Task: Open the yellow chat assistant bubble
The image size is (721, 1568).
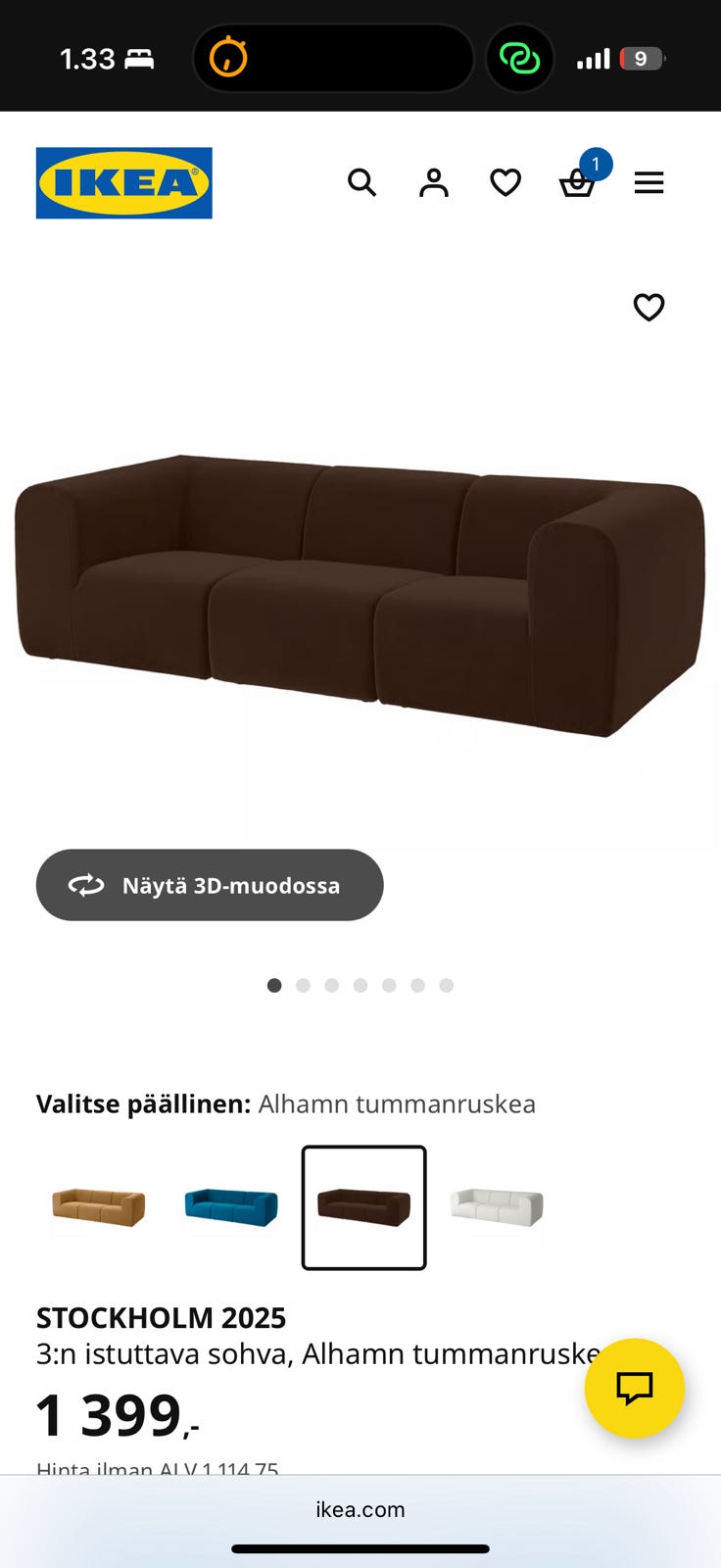Action: (x=634, y=1389)
